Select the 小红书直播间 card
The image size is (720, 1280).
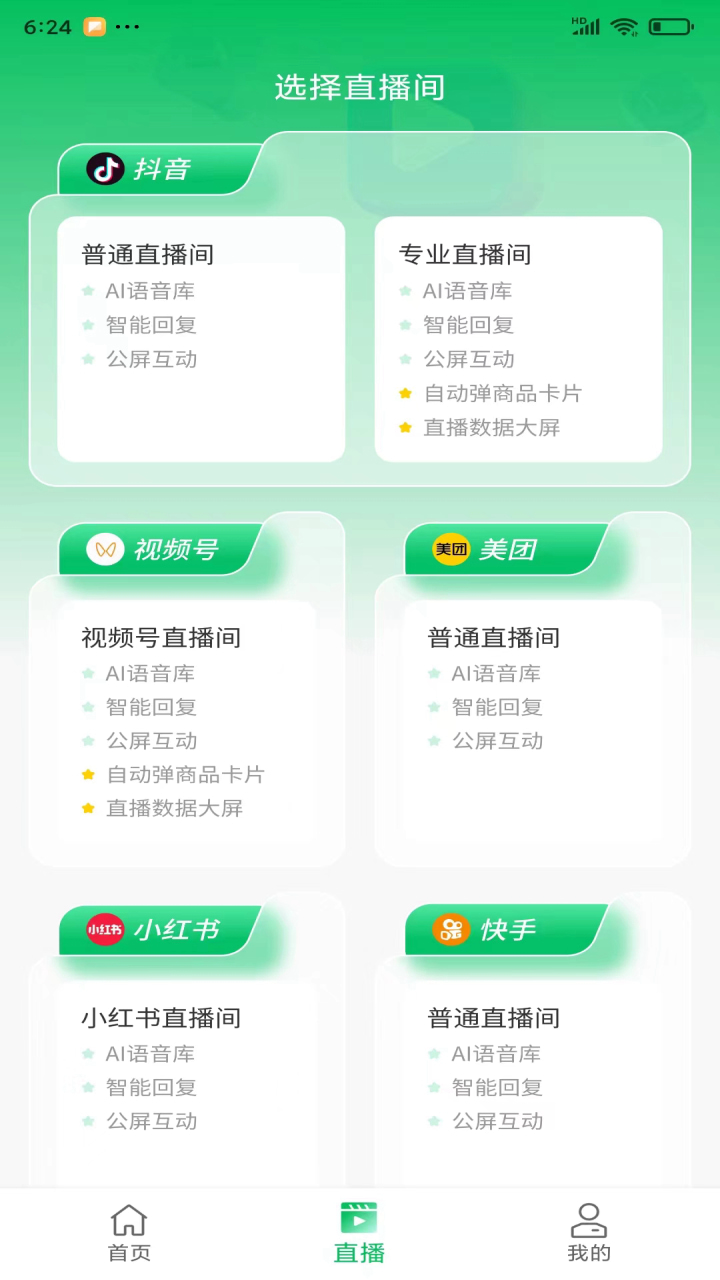[190, 1070]
